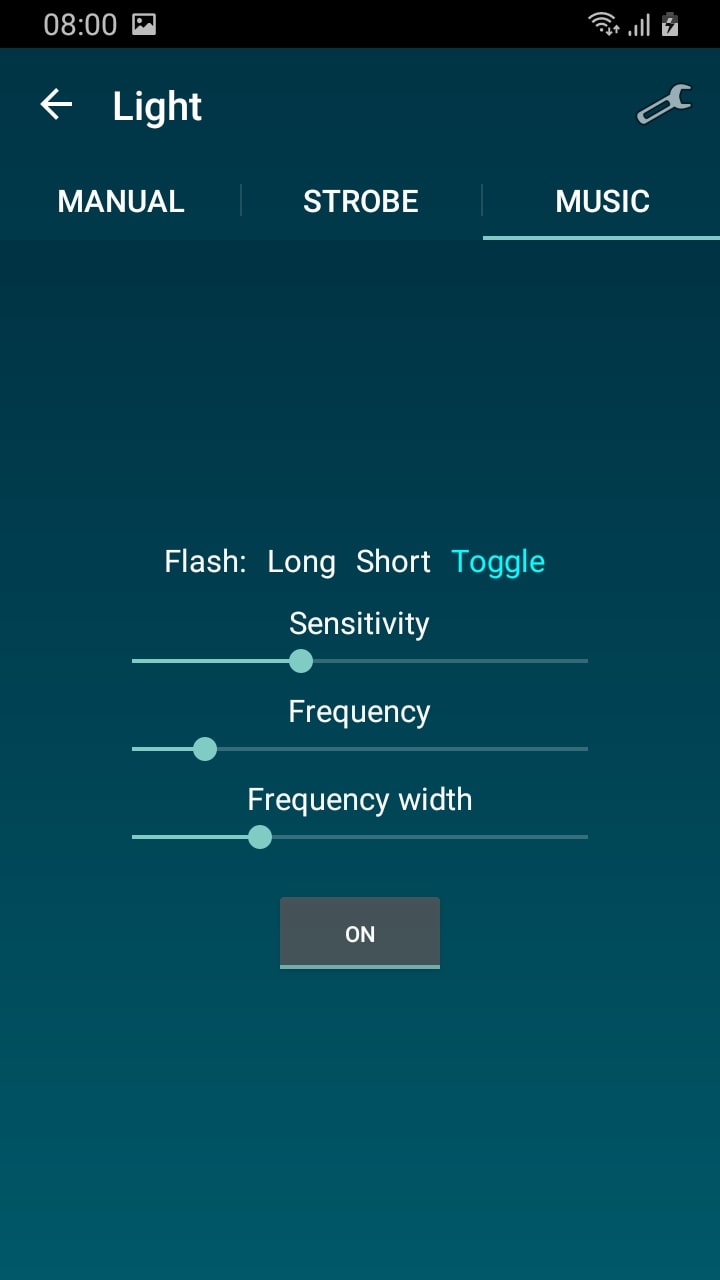Choose Long flash mode
The image size is (720, 1280).
pyautogui.click(x=301, y=562)
